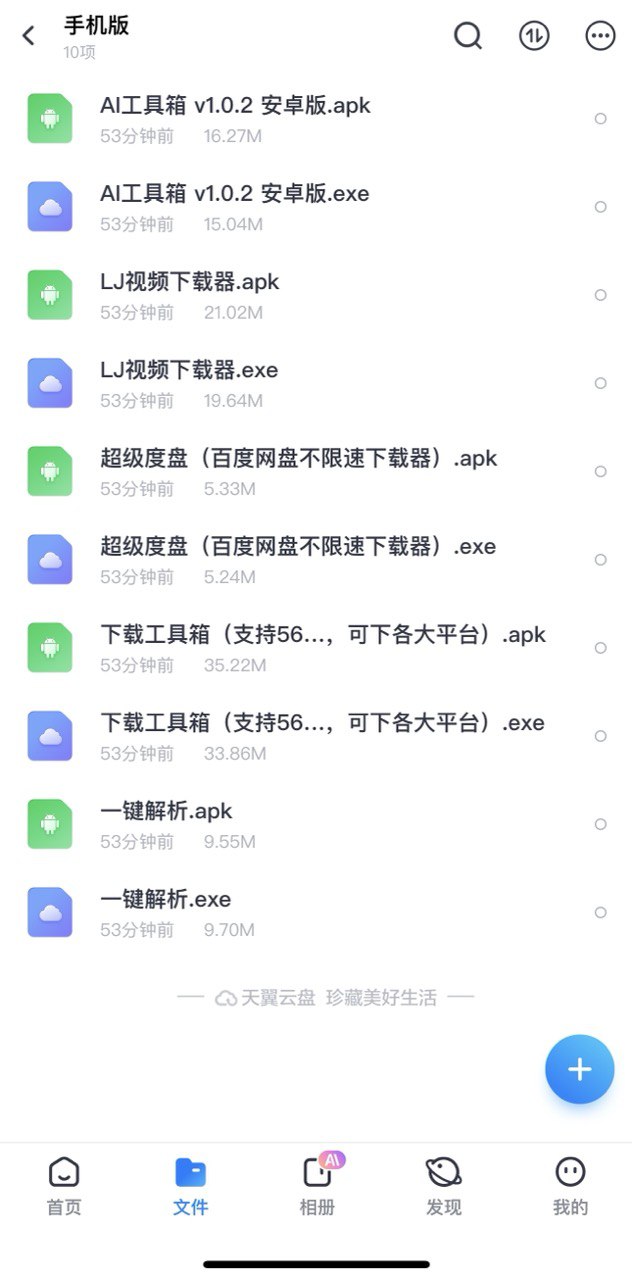
Task: Open the overflow menu
Action: 600,36
